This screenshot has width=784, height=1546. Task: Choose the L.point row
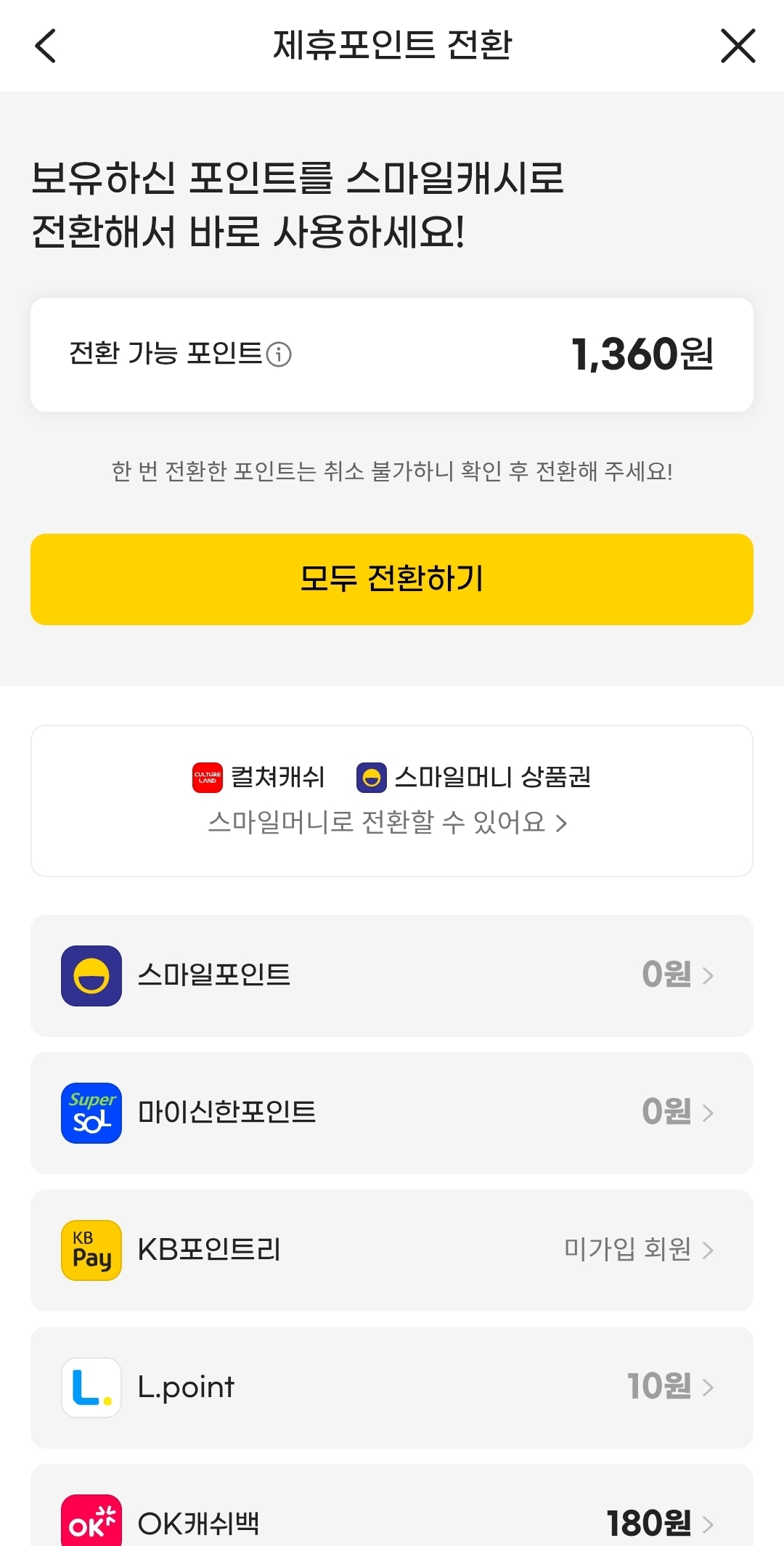(392, 1388)
